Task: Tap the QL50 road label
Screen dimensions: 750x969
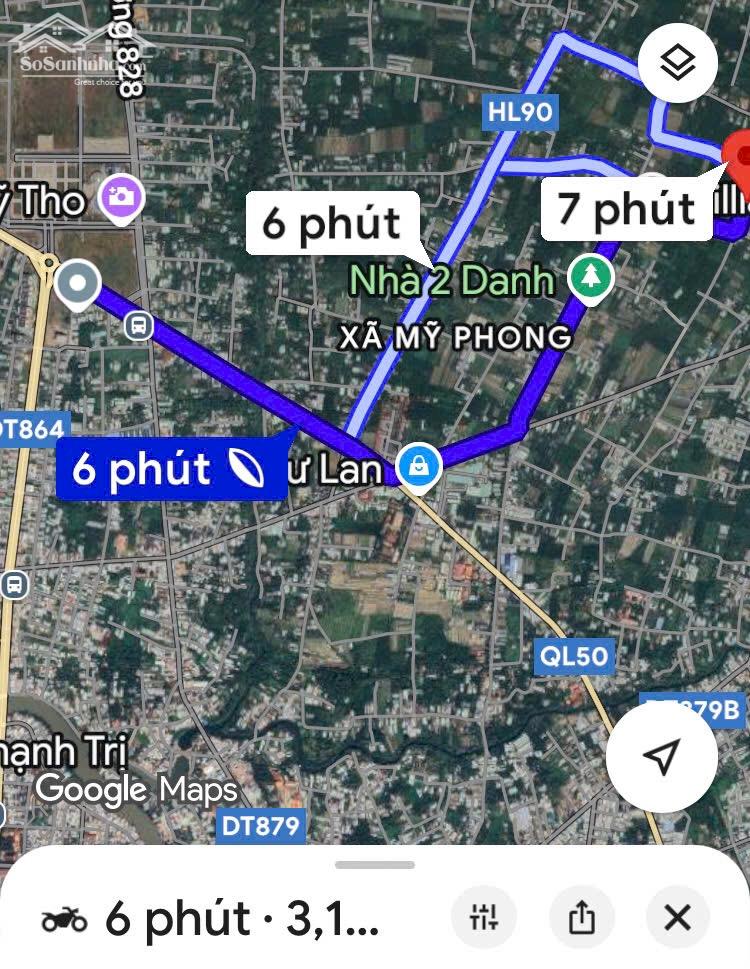Action: (572, 657)
